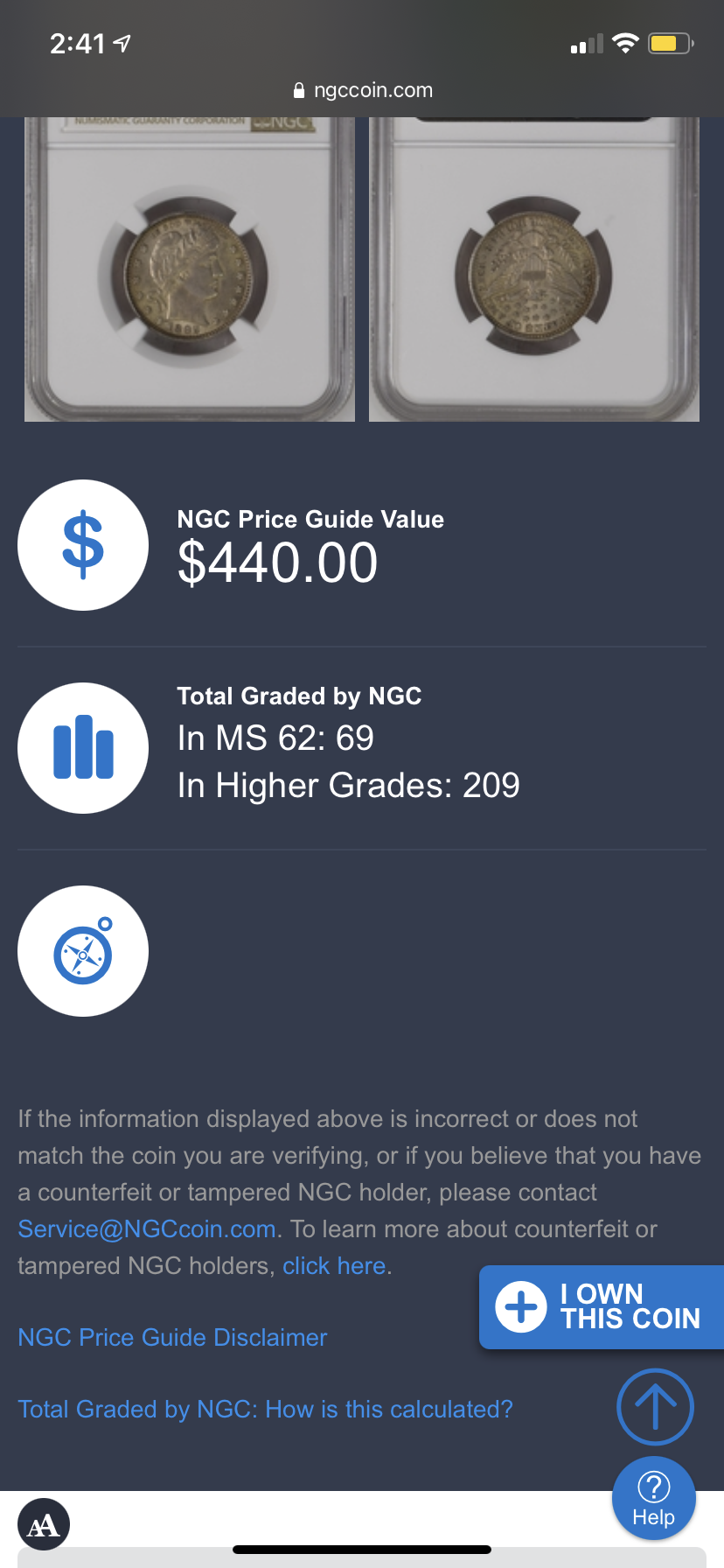Follow the 'click here' counterfeit holders link
The height and width of the screenshot is (1568, 724).
[x=334, y=1266]
